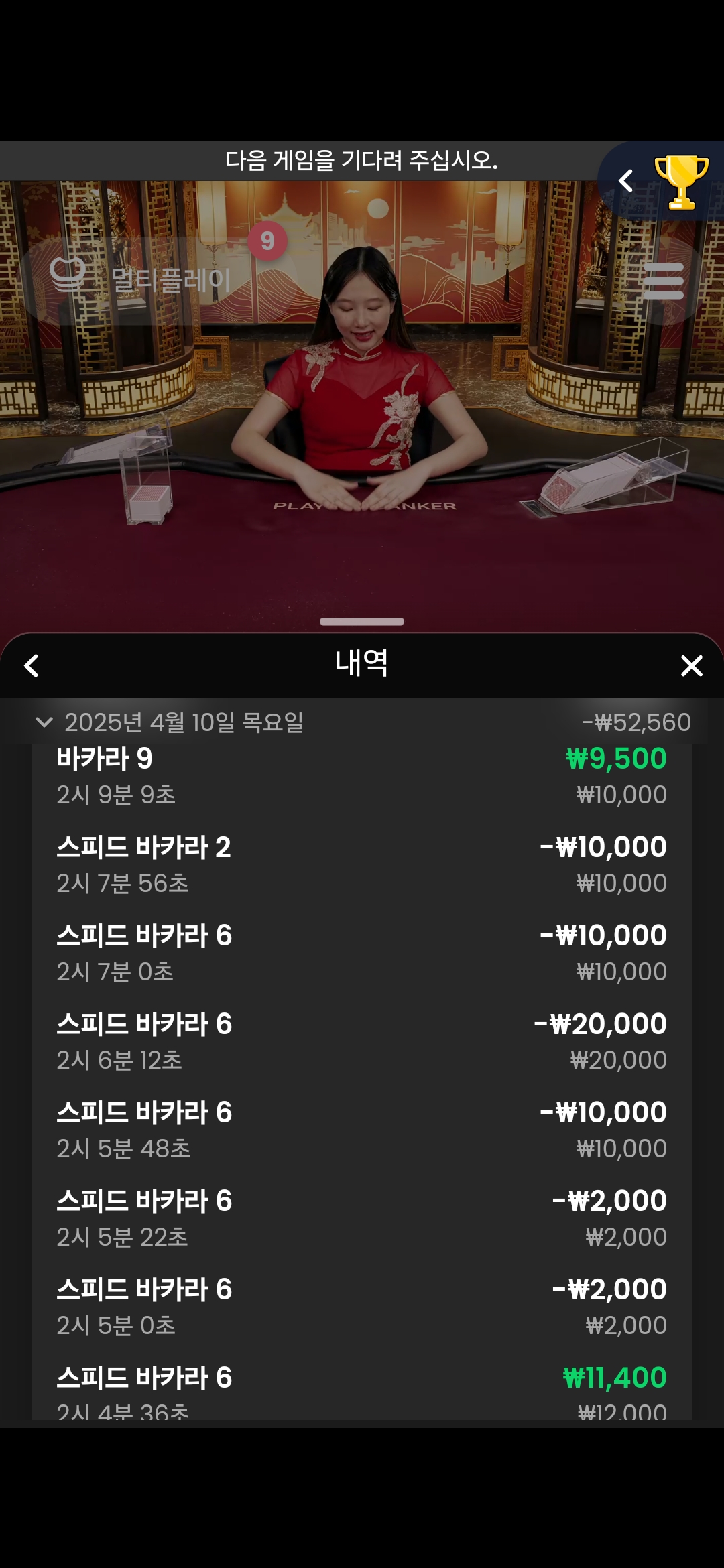Close the 내역 history panel
Viewport: 724px width, 1568px height.
[x=691, y=665]
